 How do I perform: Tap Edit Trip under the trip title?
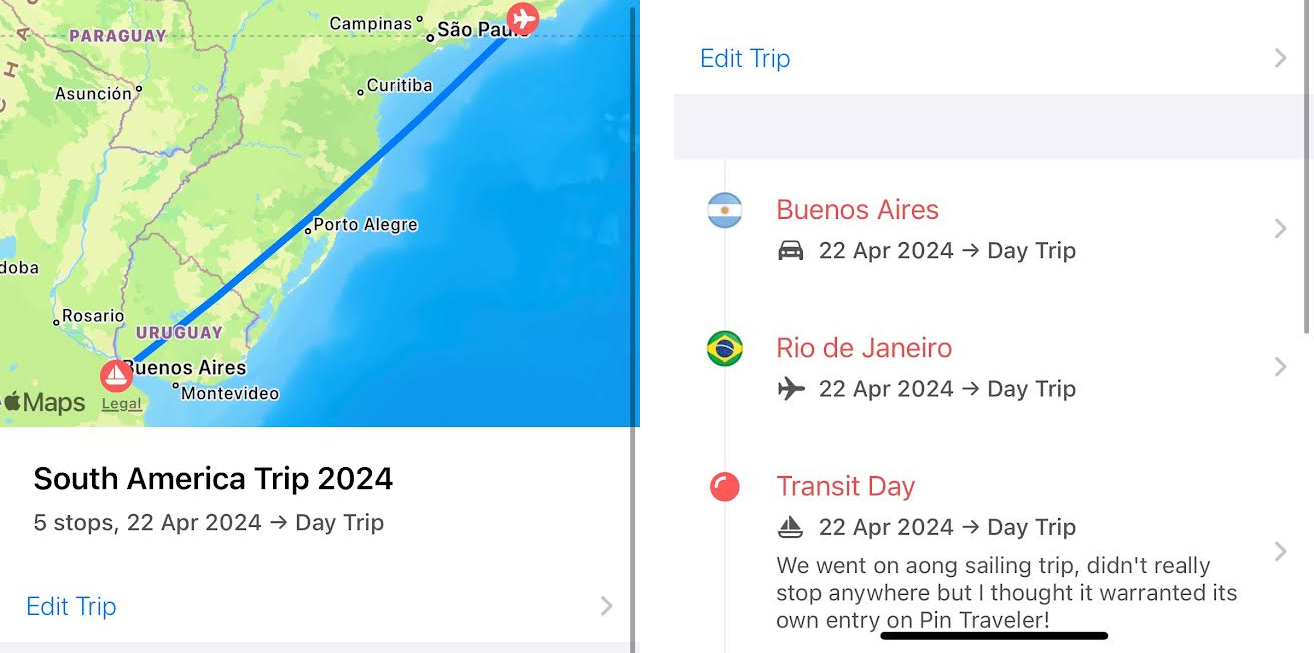tap(72, 606)
